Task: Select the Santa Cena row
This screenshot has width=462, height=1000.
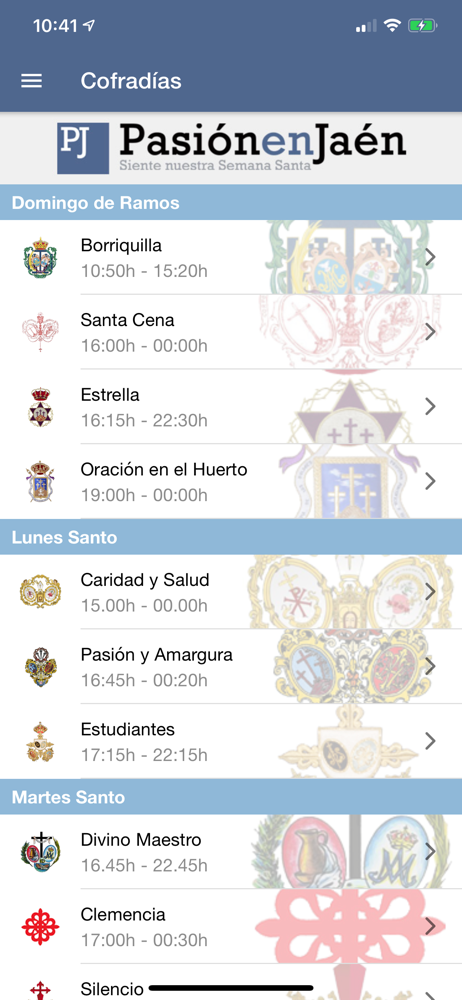Action: [231, 332]
